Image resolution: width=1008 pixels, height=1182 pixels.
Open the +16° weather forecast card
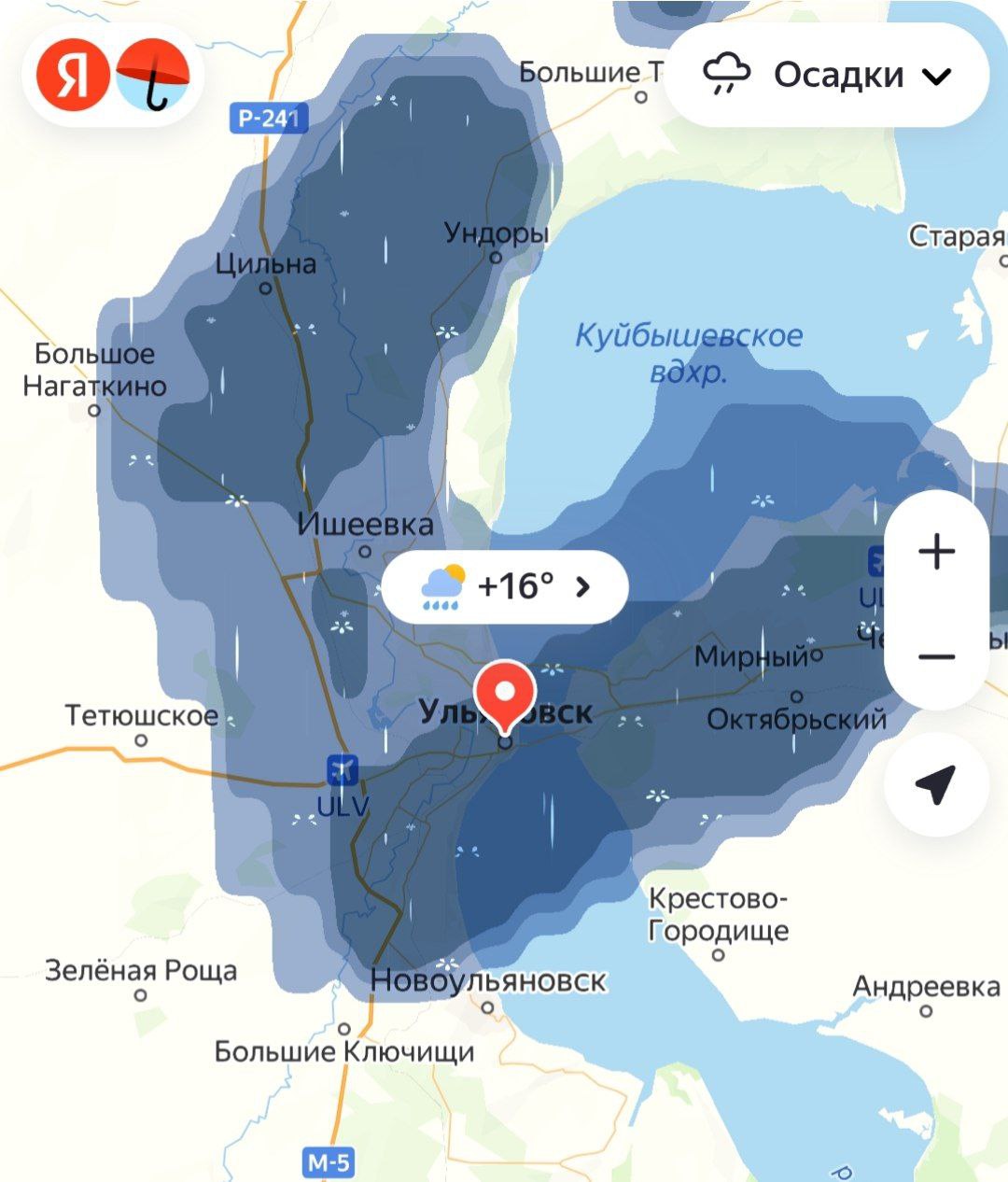505,586
